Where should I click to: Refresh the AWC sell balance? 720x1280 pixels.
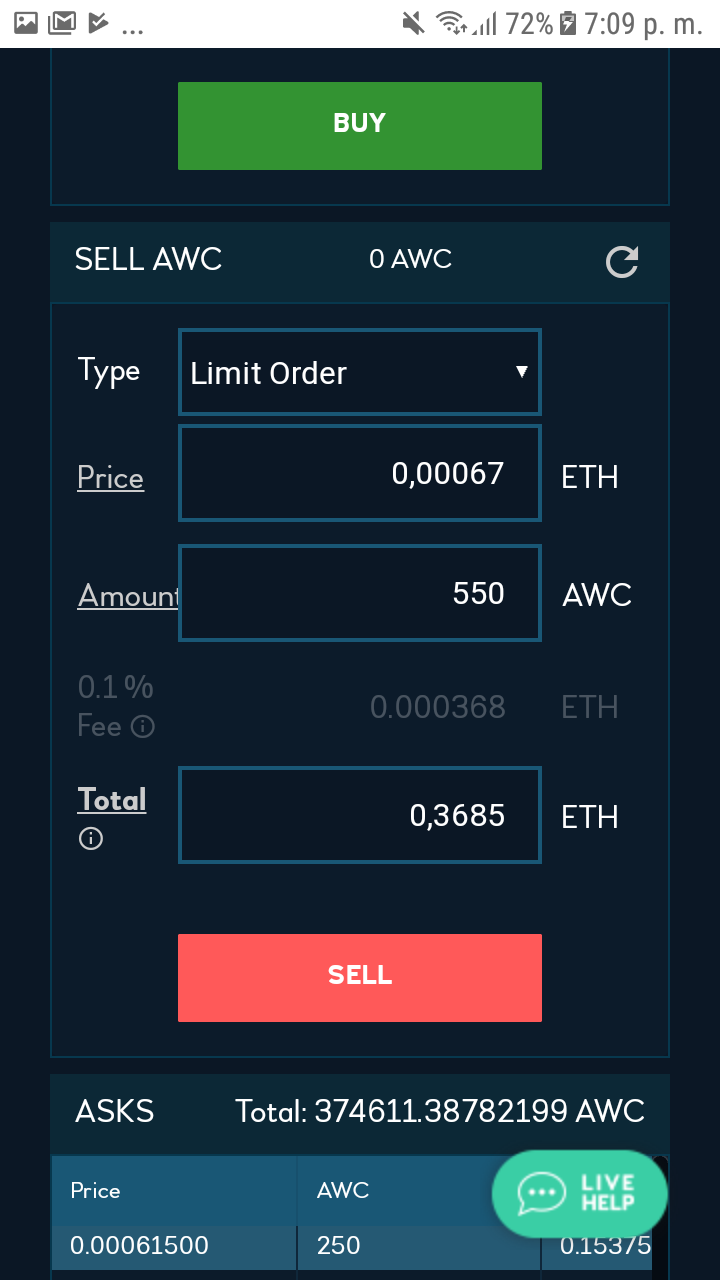pyautogui.click(x=622, y=262)
